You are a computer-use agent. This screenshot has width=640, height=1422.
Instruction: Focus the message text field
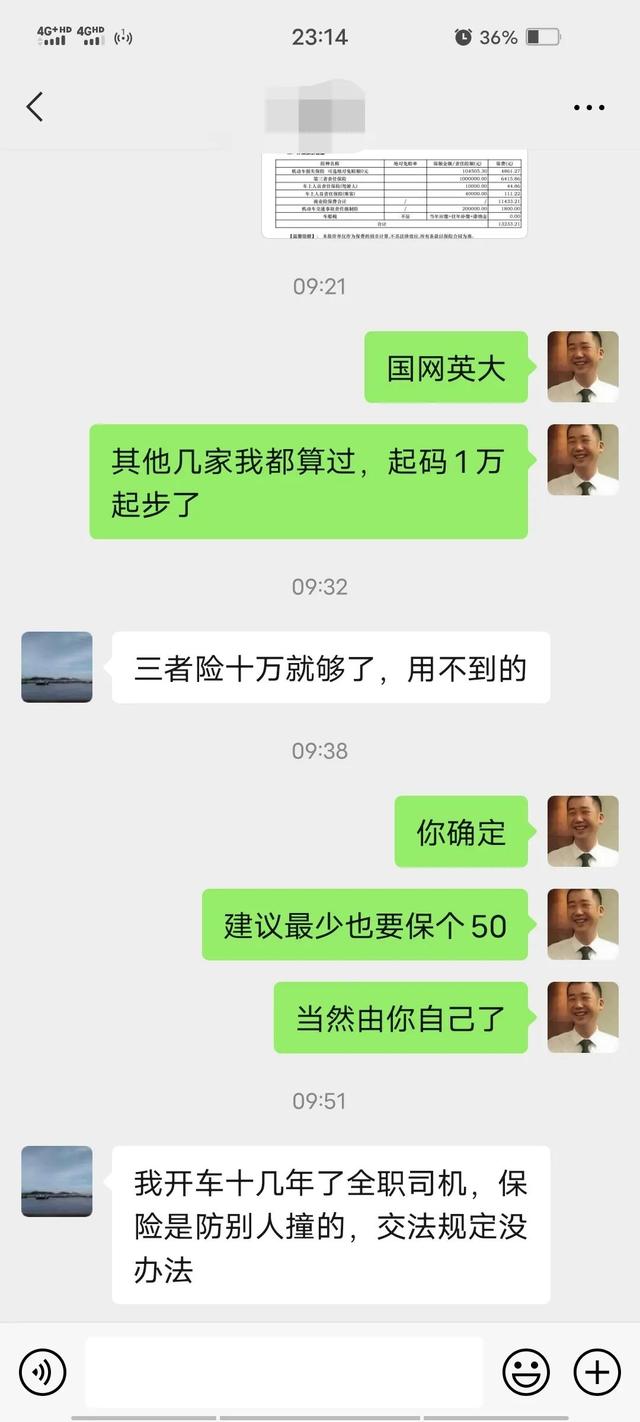click(x=284, y=1371)
